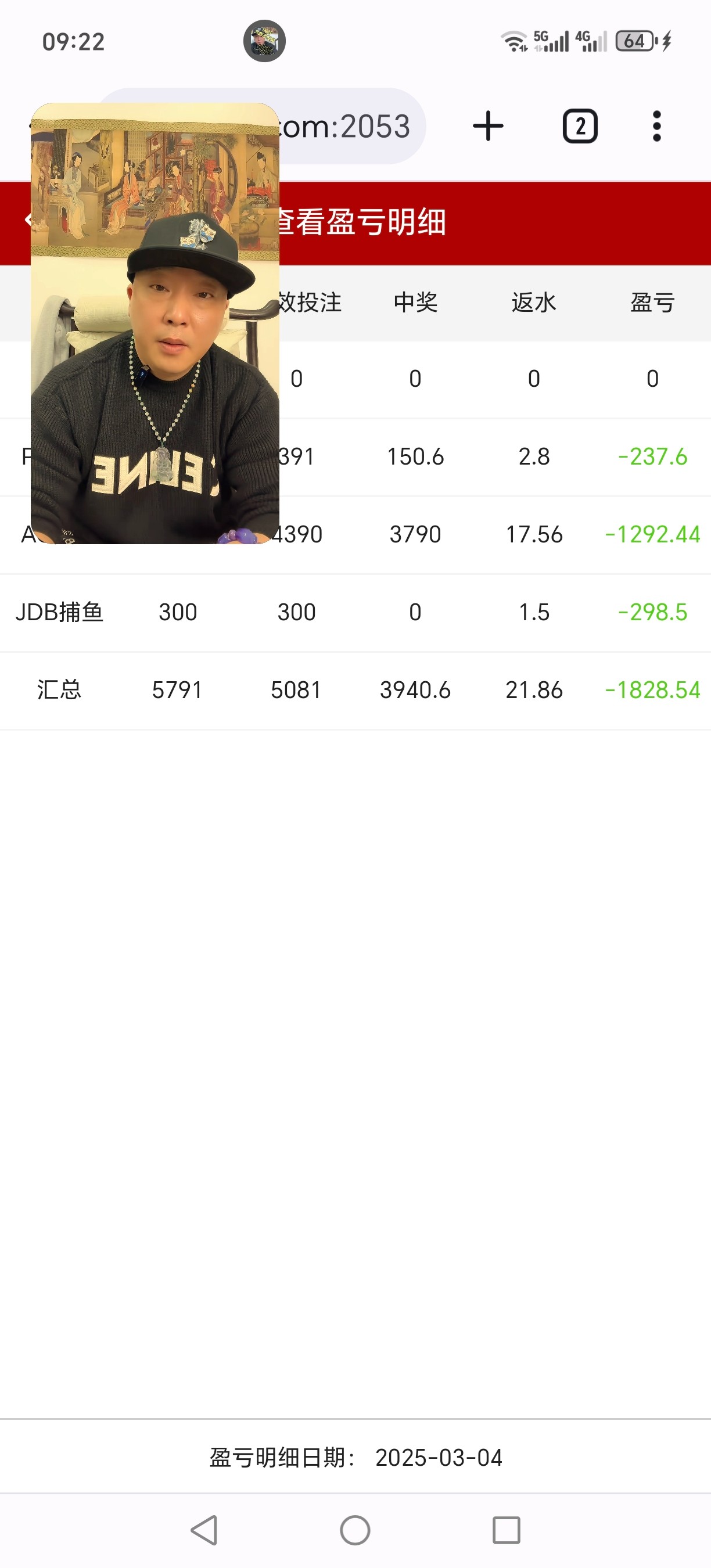Viewport: 711px width, 1568px height.
Task: Open the recent apps view
Action: (506, 1530)
